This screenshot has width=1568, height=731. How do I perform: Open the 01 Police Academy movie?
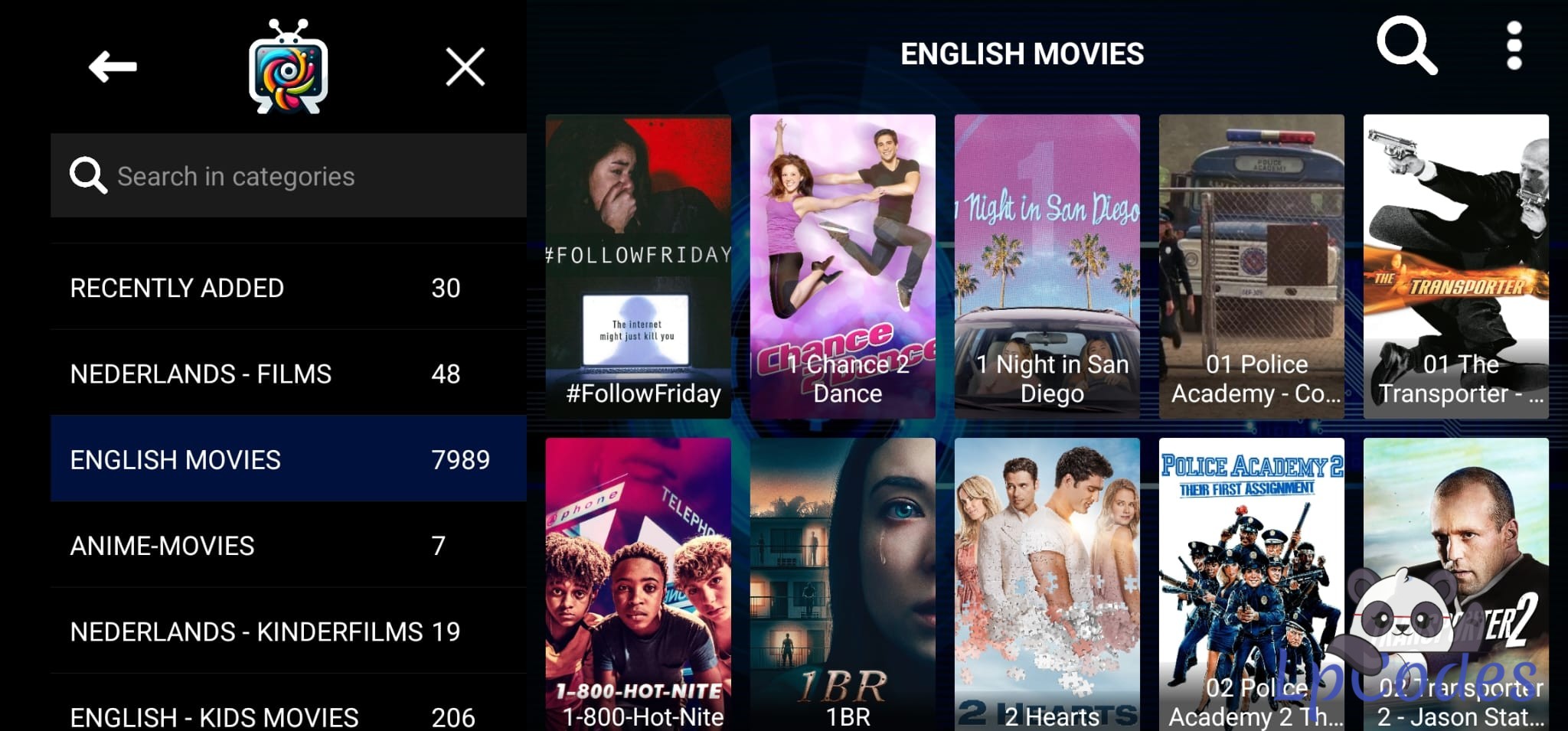[1251, 266]
